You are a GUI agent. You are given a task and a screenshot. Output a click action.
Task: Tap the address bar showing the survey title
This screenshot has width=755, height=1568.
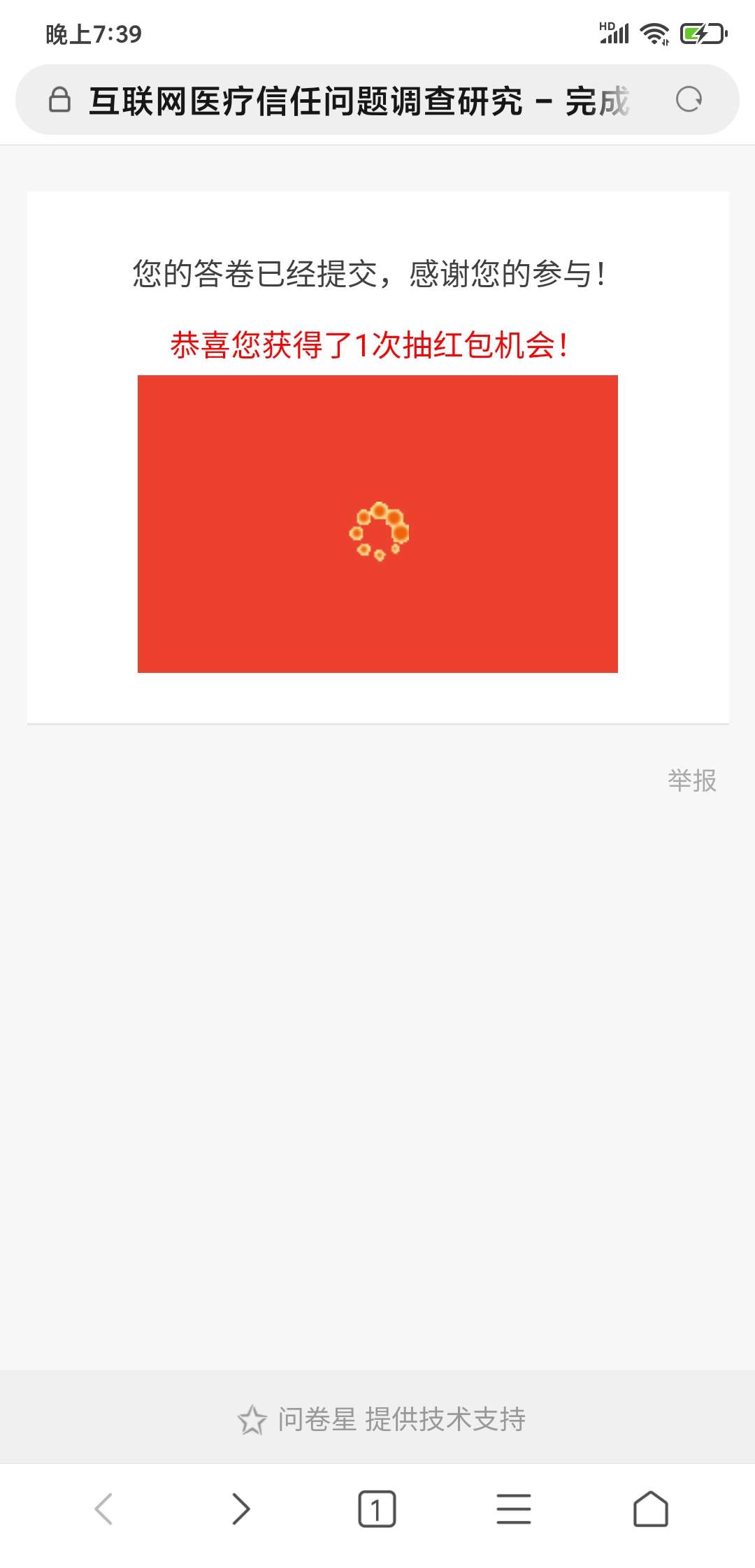[x=358, y=101]
